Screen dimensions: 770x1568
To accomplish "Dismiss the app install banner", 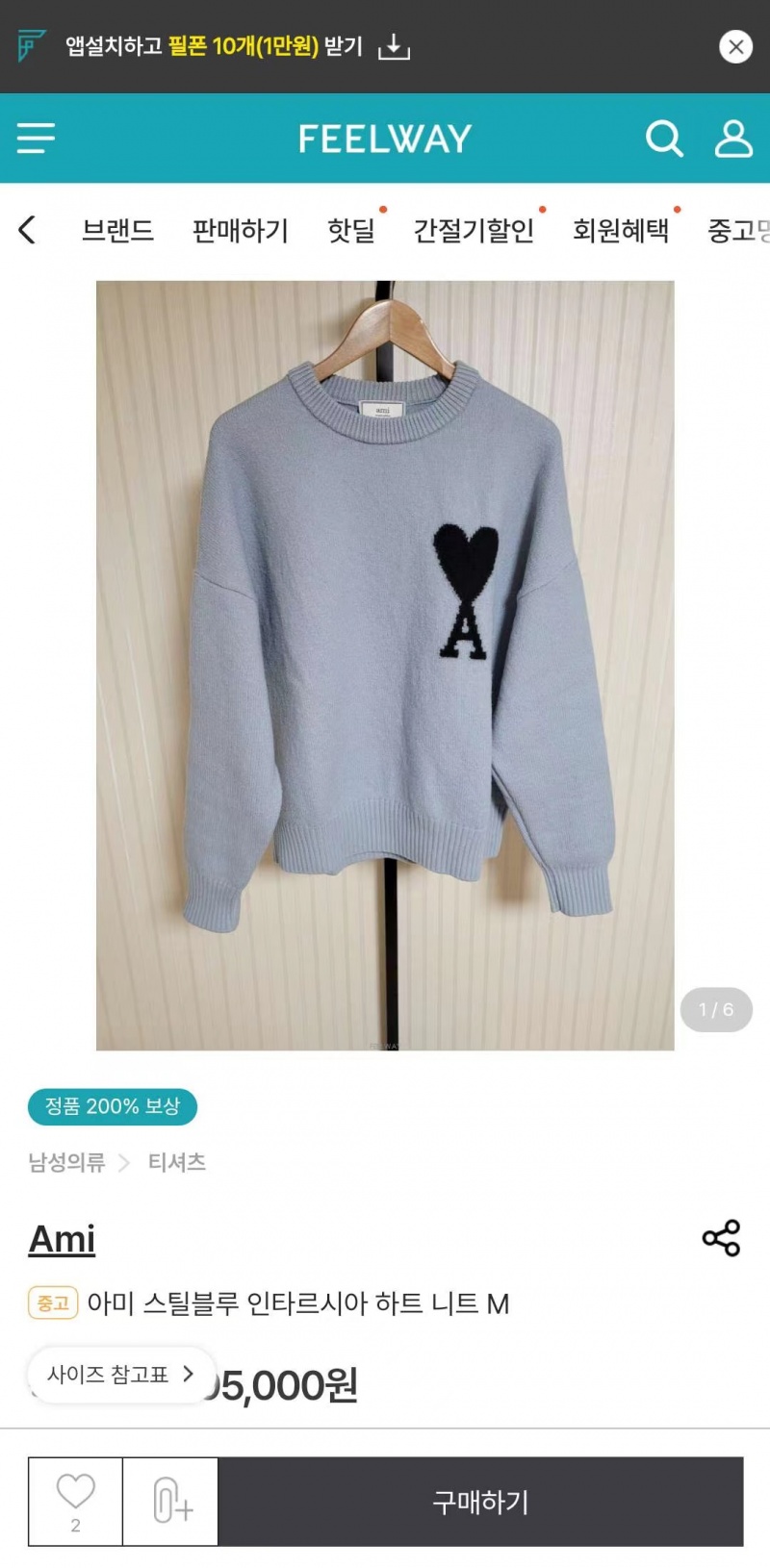I will click(x=735, y=46).
